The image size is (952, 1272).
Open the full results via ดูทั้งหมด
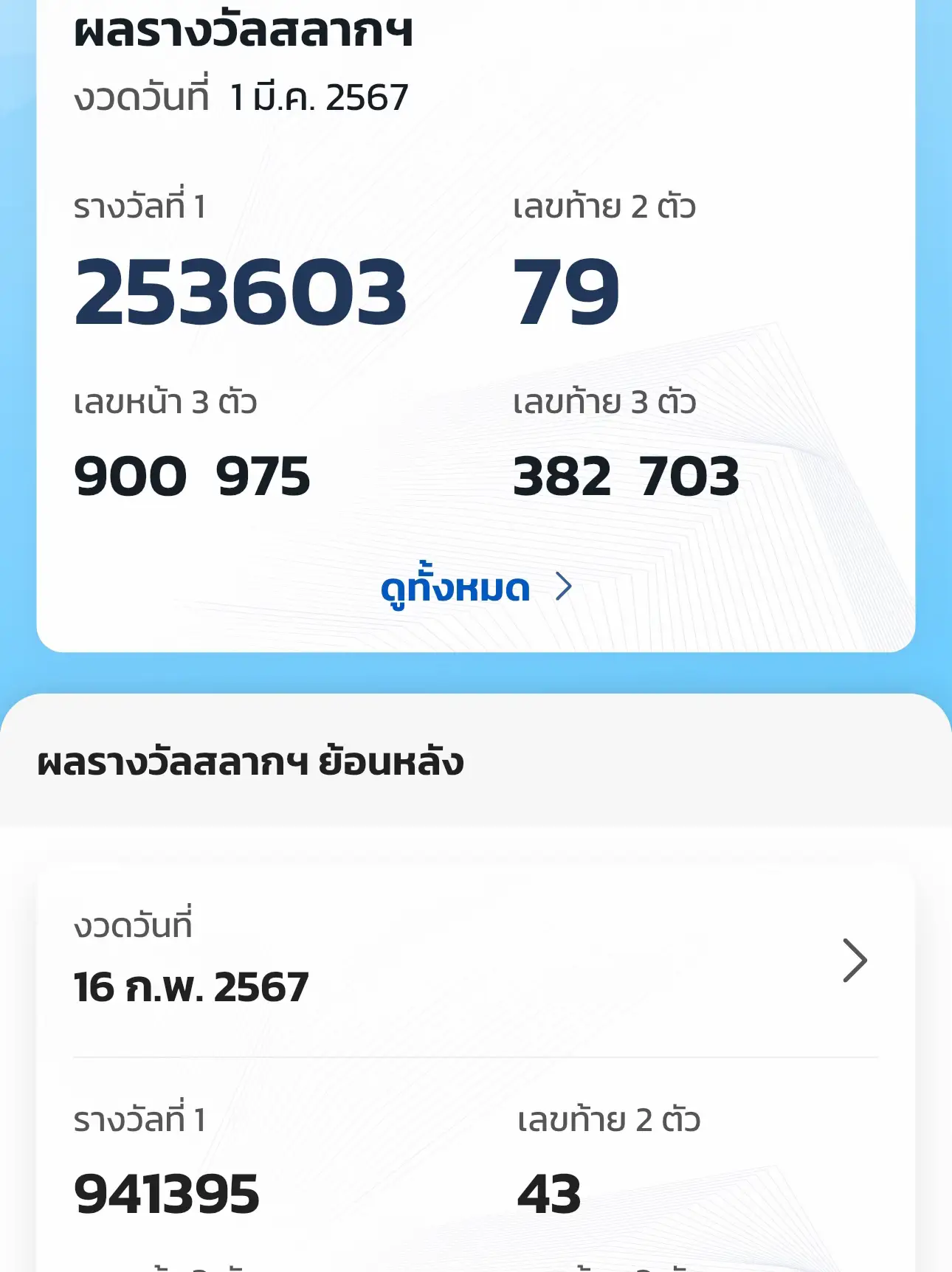point(455,588)
